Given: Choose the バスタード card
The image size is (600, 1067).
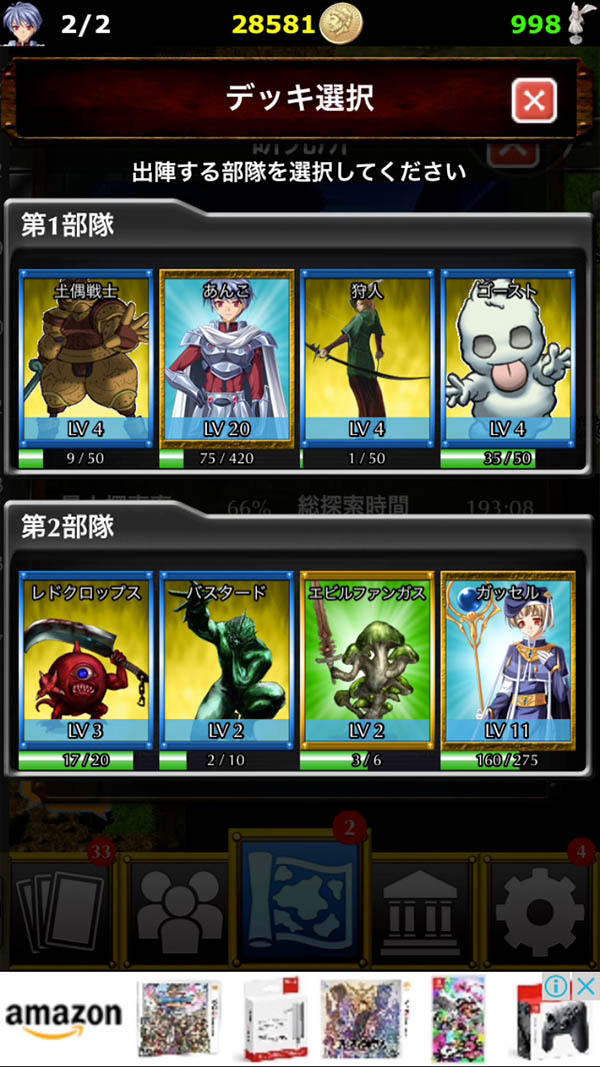Looking at the screenshot, I should click(226, 662).
